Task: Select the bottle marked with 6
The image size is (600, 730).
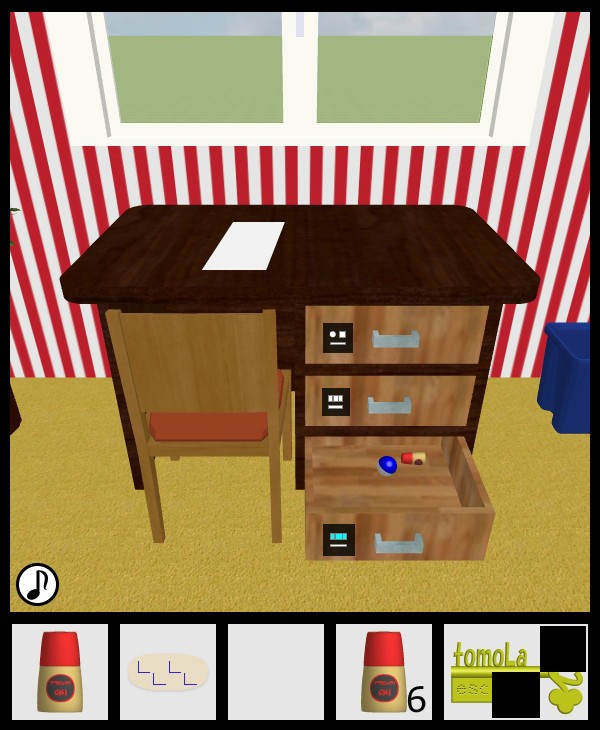Action: 384,671
